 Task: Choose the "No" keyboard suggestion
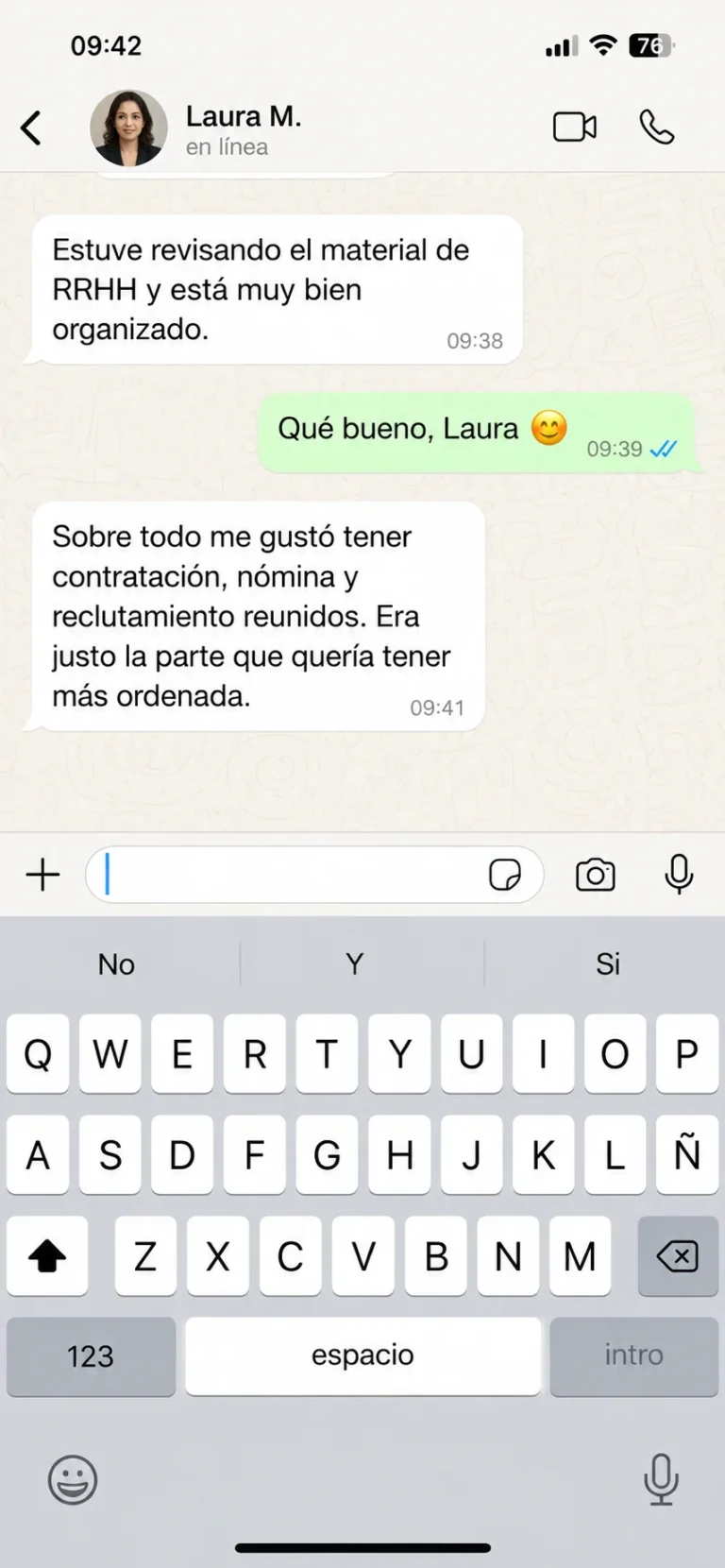pyautogui.click(x=117, y=963)
